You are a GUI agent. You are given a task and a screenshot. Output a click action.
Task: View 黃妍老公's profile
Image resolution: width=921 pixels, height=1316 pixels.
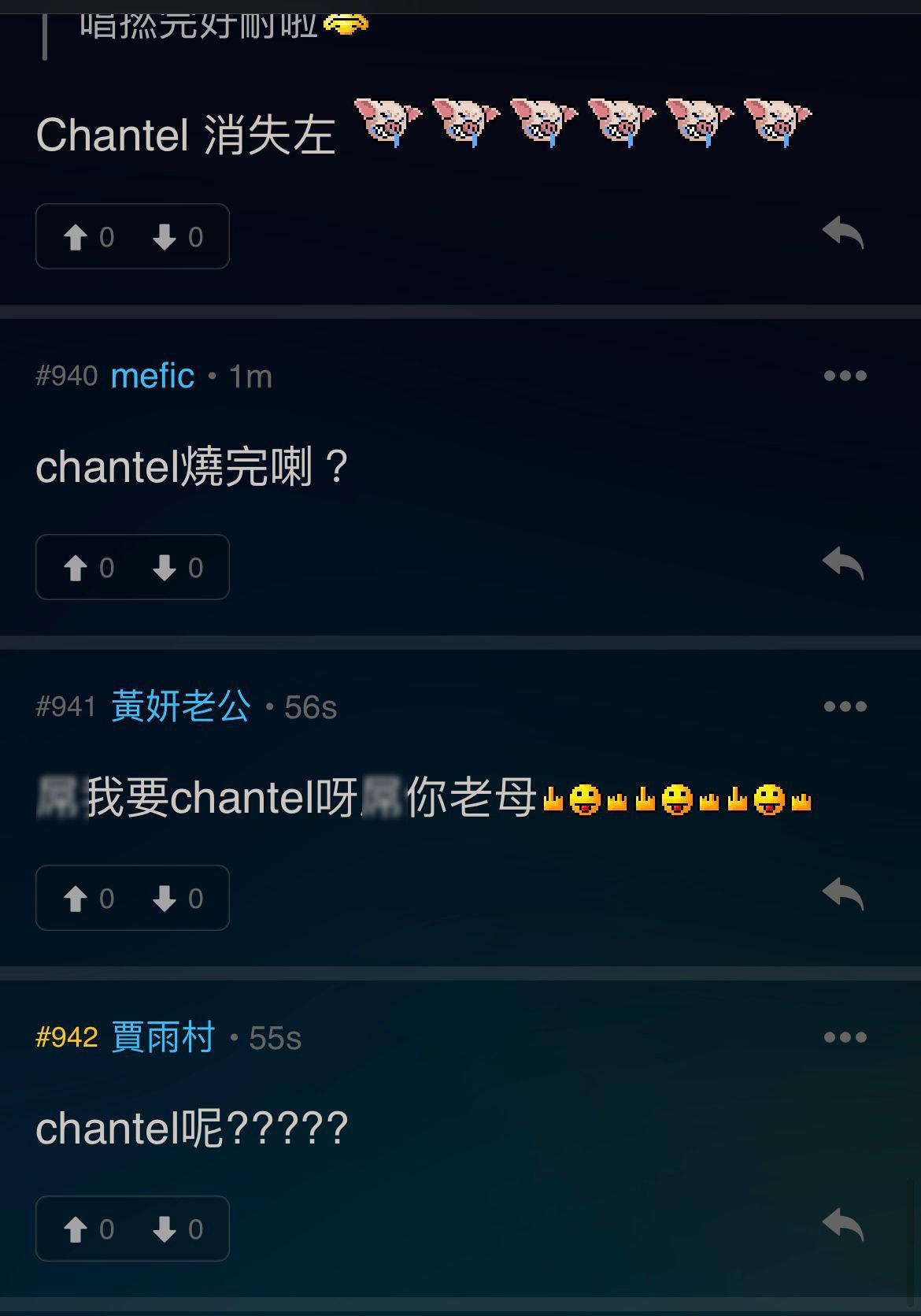[x=181, y=706]
